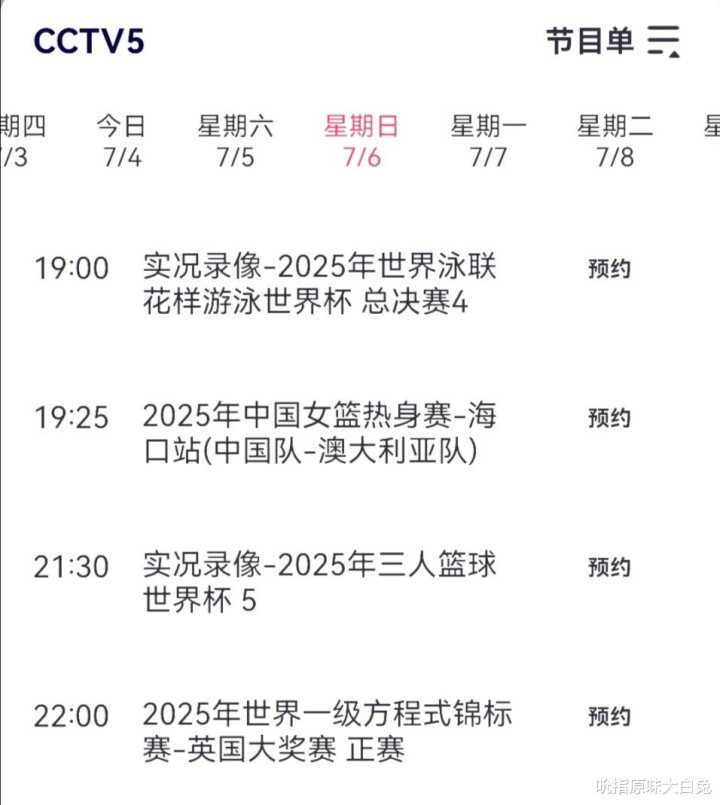Tap the 星期日 7/6 date tab

point(361,141)
